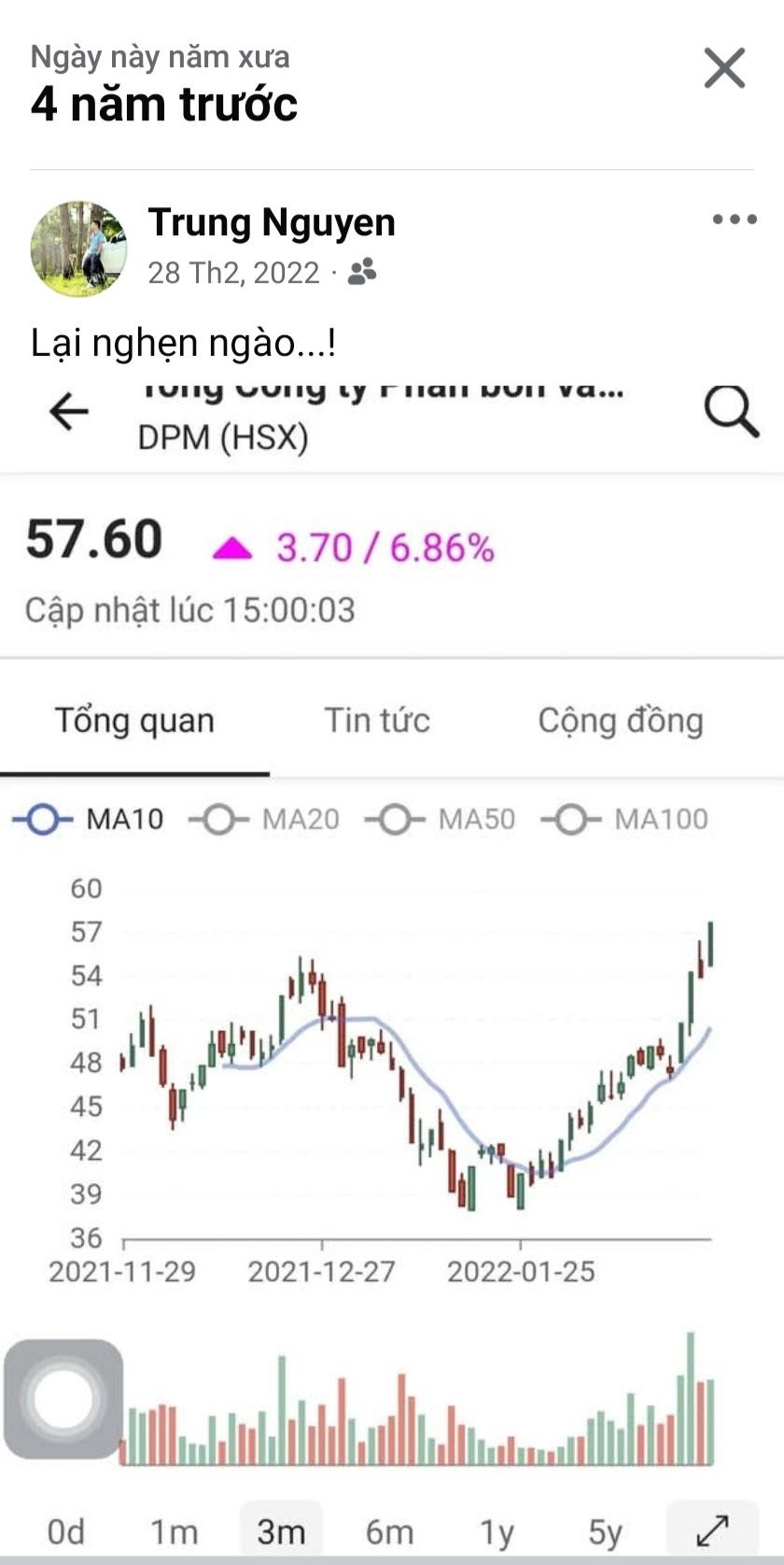The width and height of the screenshot is (784, 1565).
Task: Open the Trung Nguyen profile name link
Action: pyautogui.click(x=272, y=222)
